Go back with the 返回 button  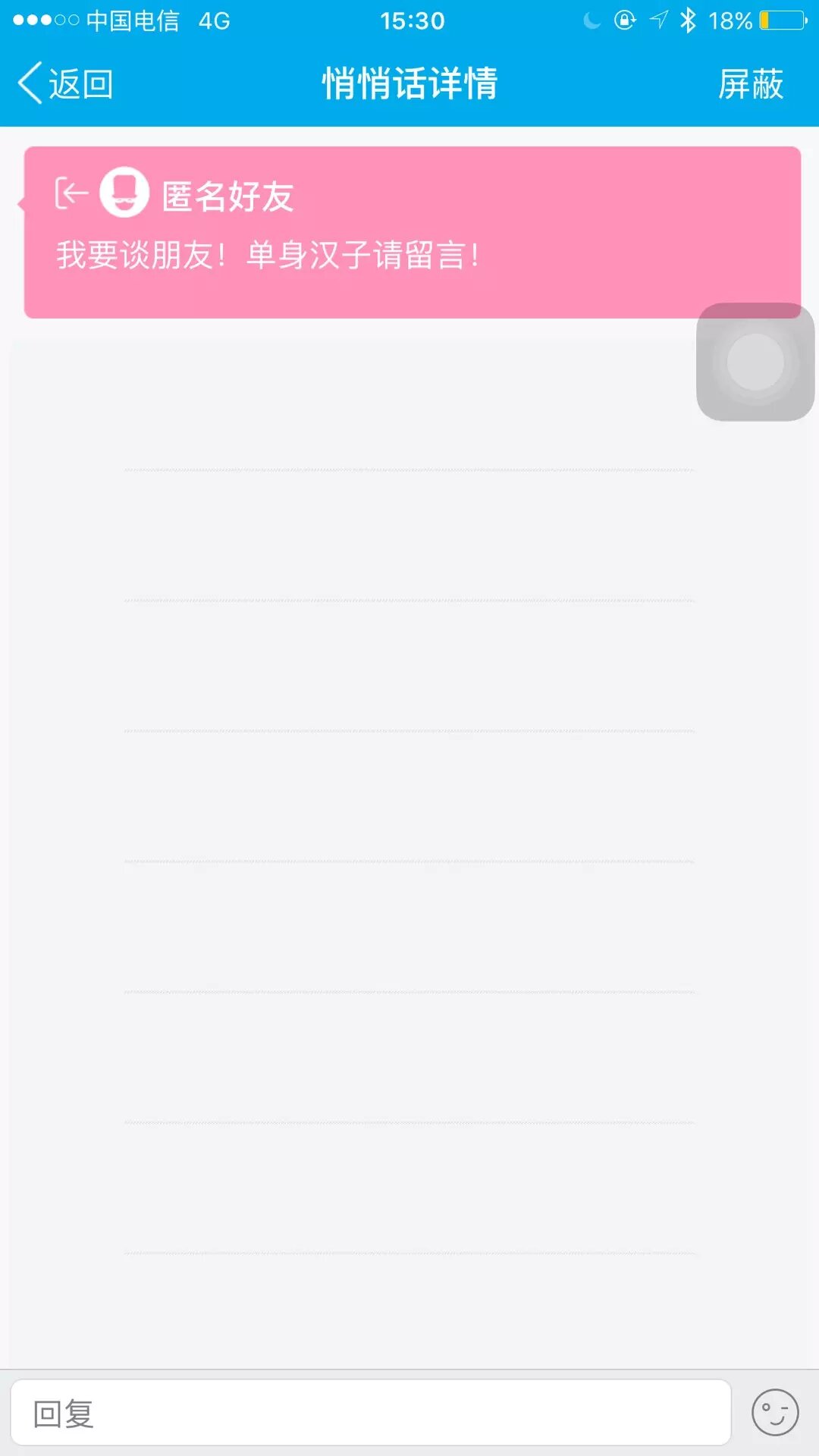click(66, 83)
